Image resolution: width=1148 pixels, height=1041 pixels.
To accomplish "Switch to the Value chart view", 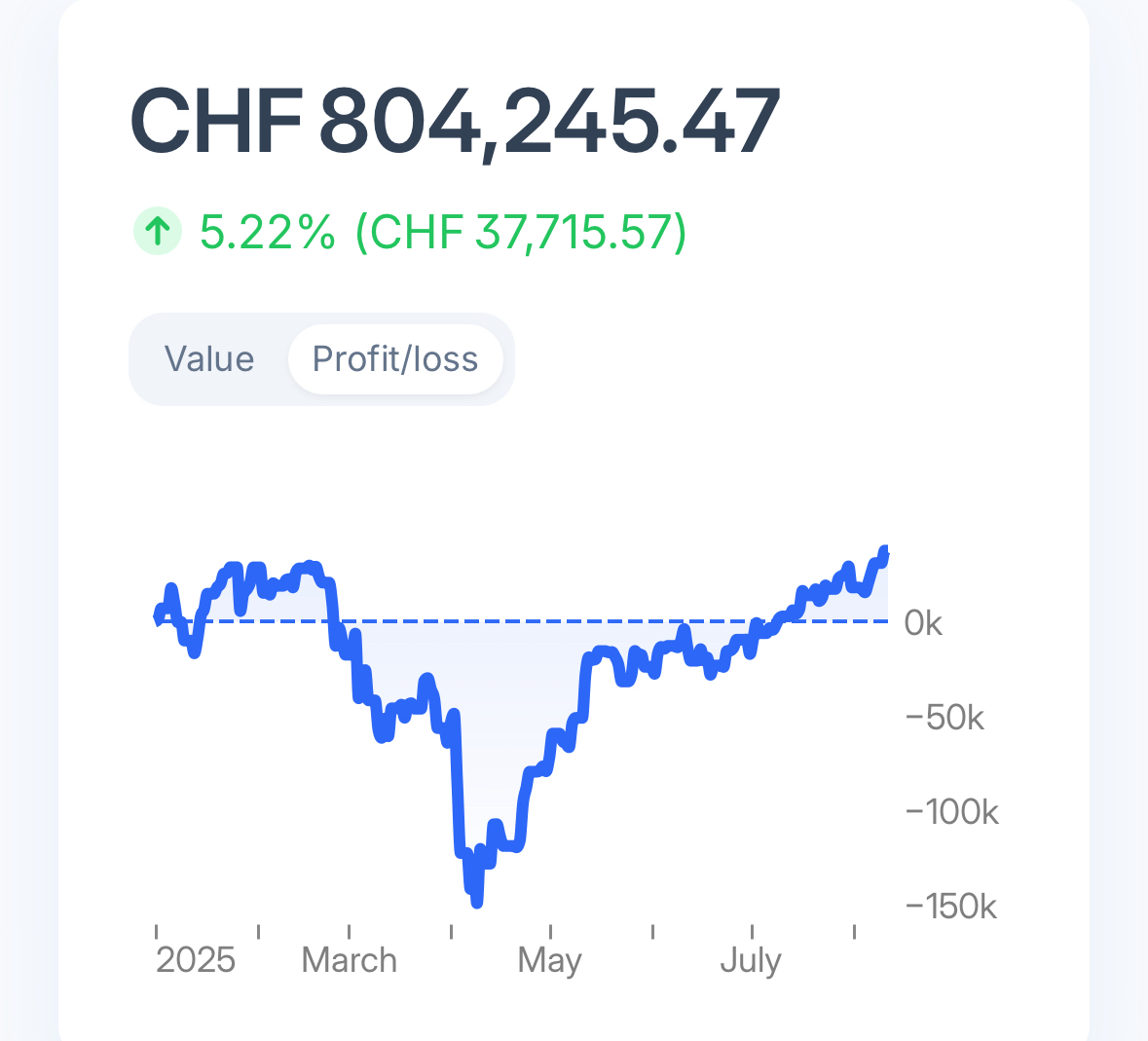I will coord(209,359).
